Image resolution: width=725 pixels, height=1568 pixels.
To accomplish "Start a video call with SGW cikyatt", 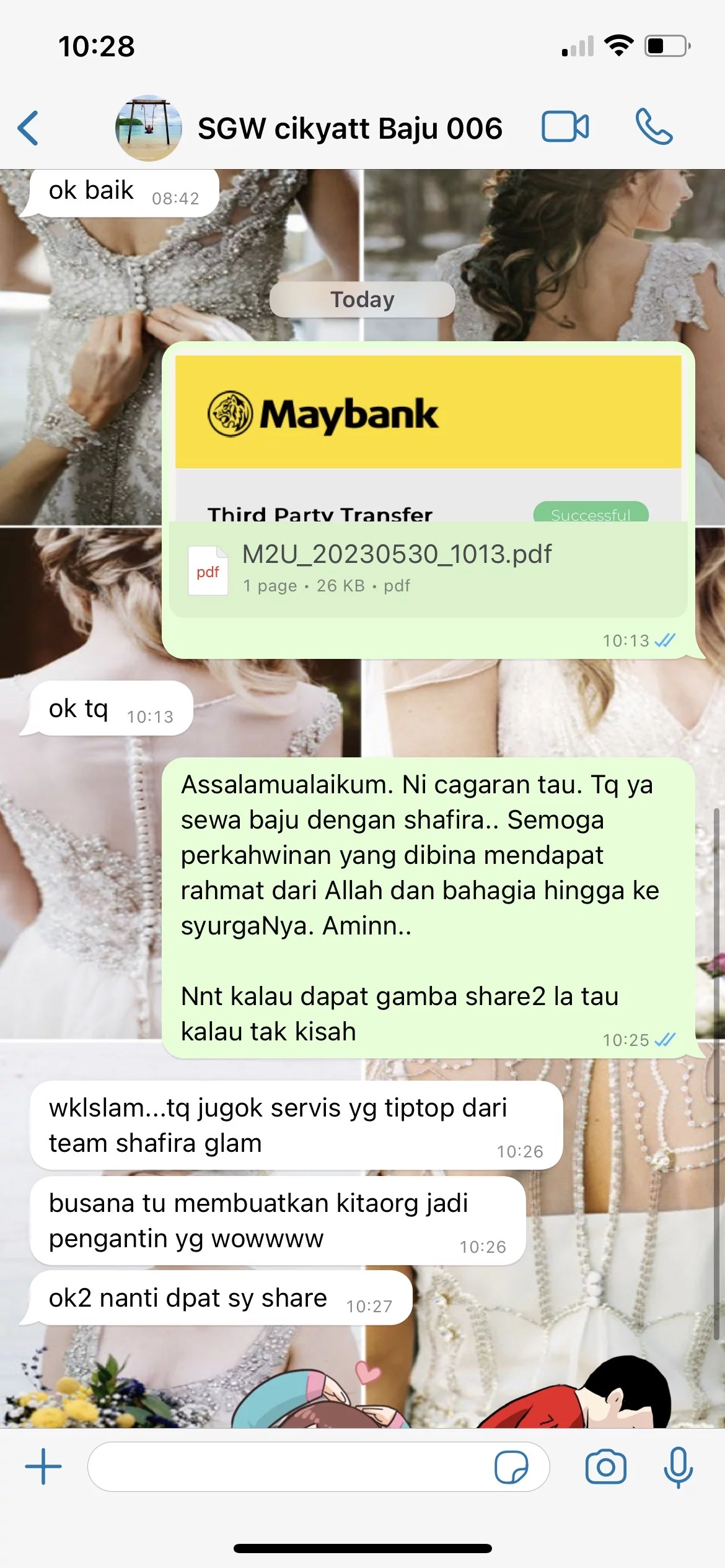I will pyautogui.click(x=565, y=127).
